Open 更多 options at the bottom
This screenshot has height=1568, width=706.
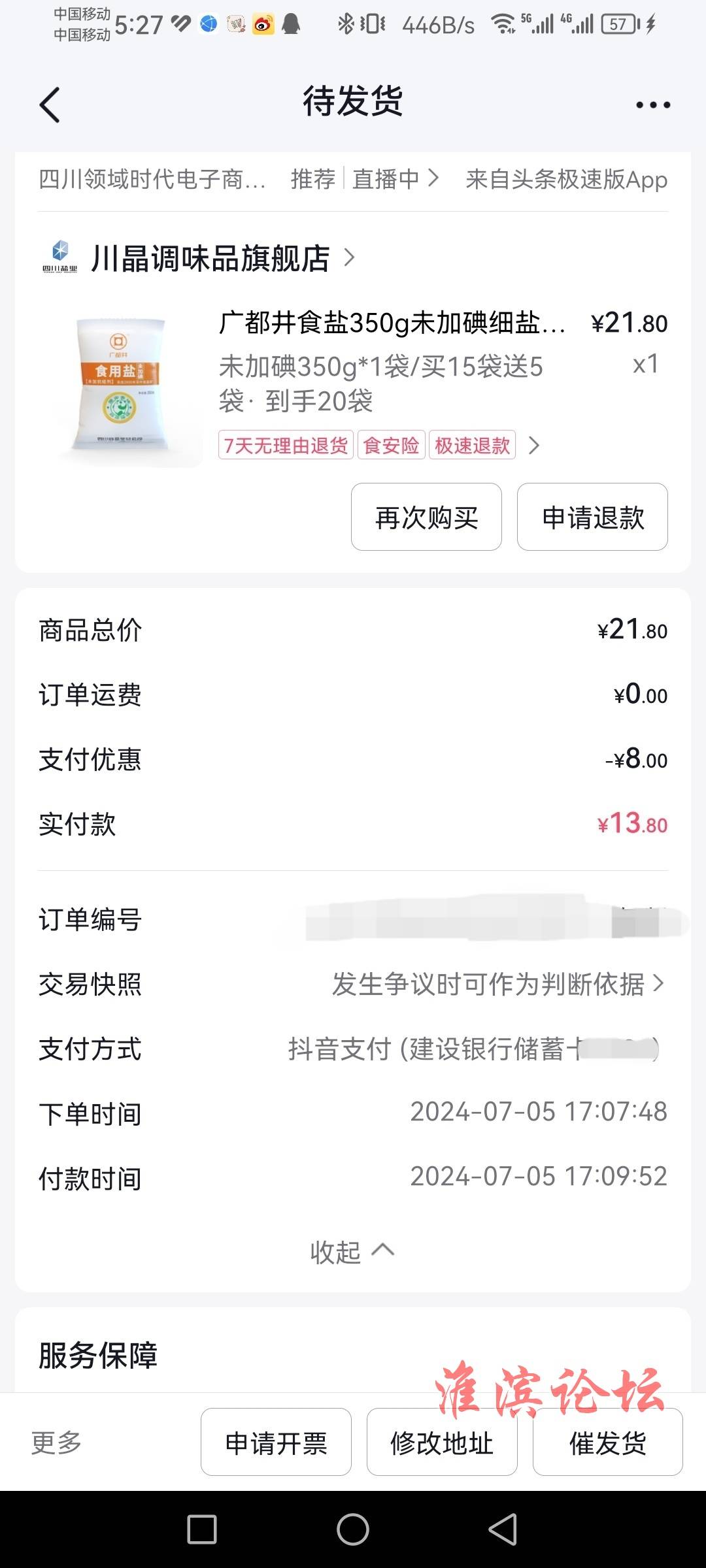tap(57, 1442)
